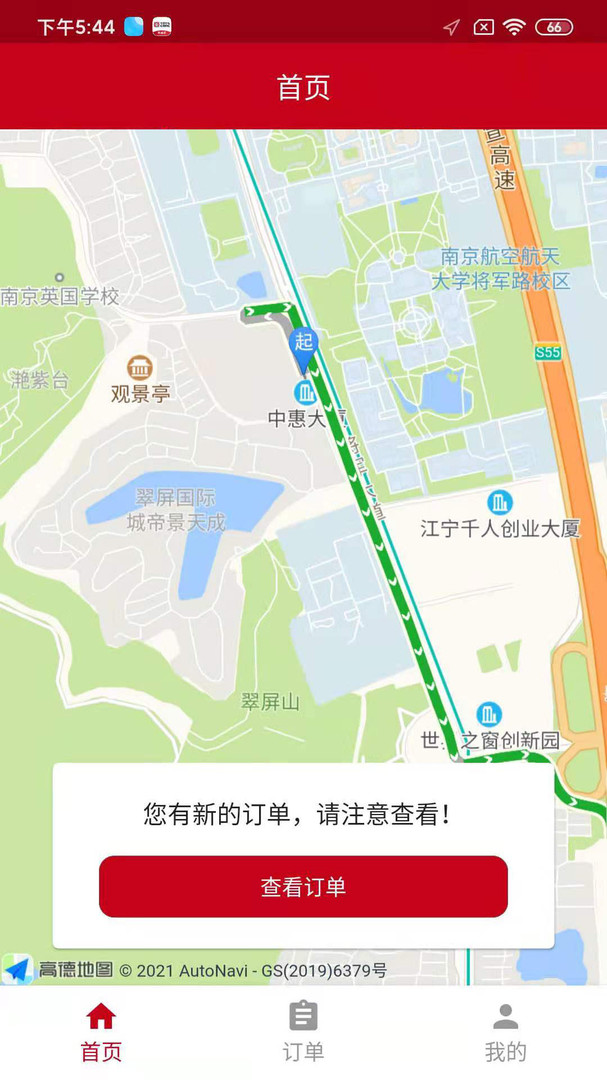
Task: Tap the 查看订单 button
Action: [303, 886]
